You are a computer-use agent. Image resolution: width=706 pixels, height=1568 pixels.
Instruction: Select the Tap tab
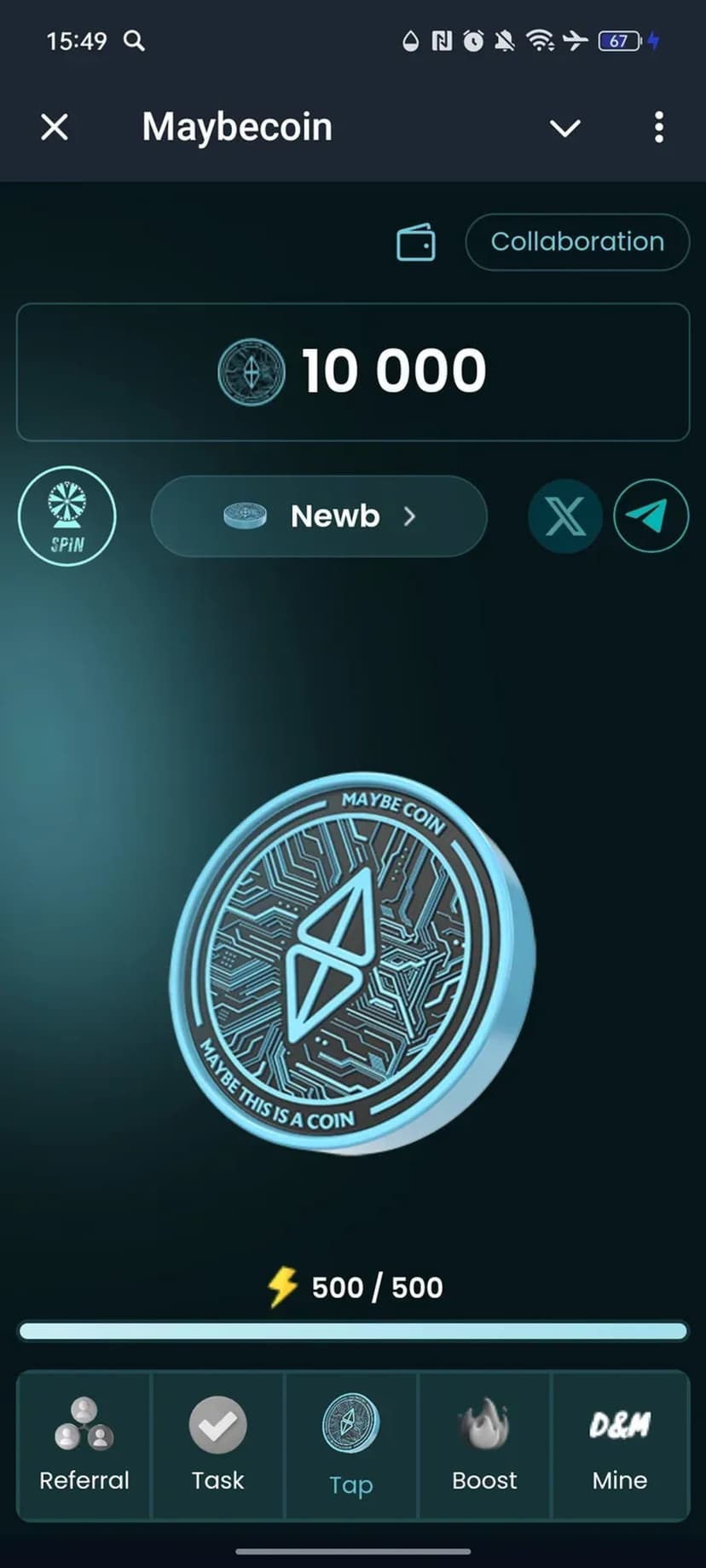pos(351,1445)
